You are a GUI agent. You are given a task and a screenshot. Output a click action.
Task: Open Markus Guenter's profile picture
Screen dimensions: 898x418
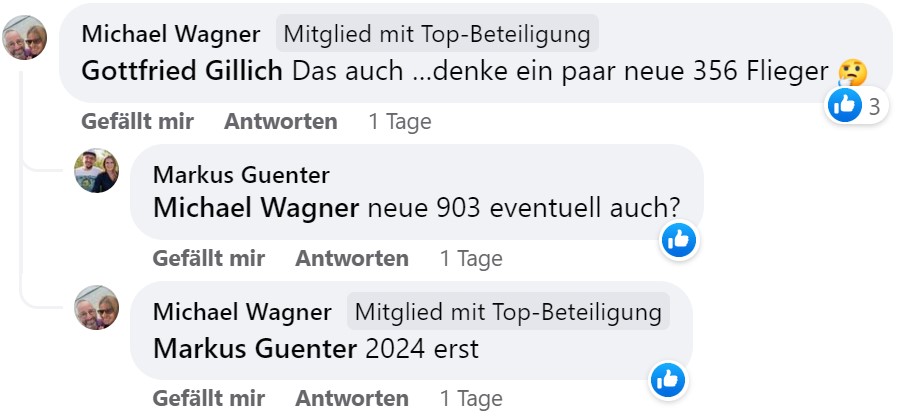pos(97,171)
